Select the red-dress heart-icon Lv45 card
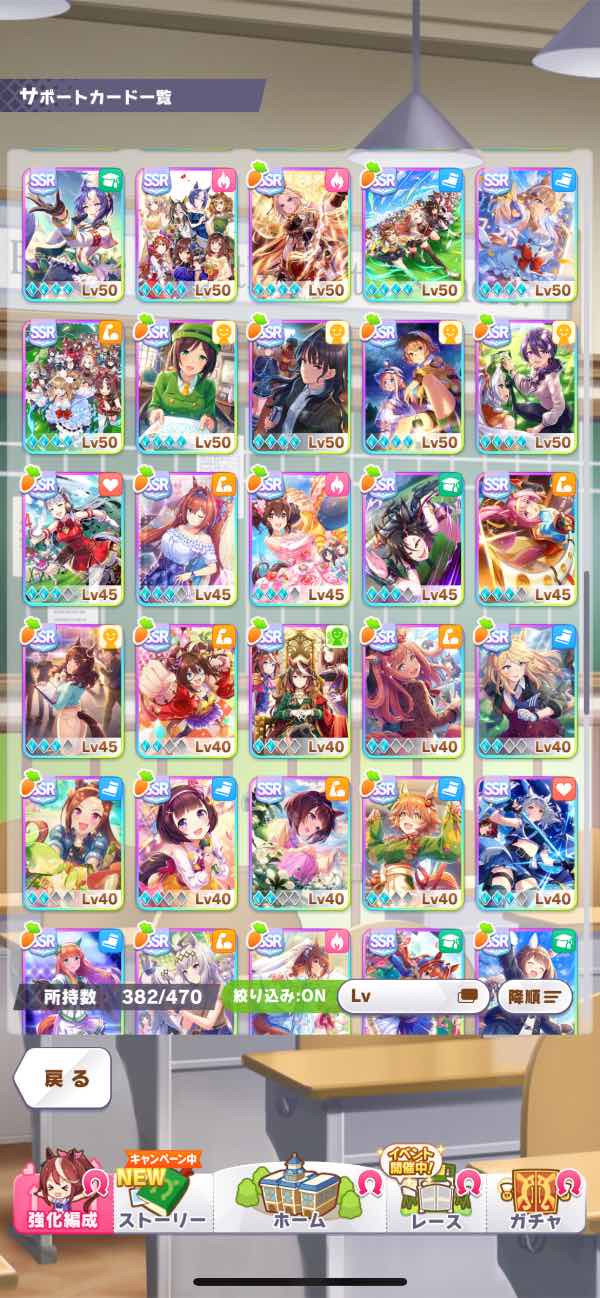 pyautogui.click(x=72, y=540)
